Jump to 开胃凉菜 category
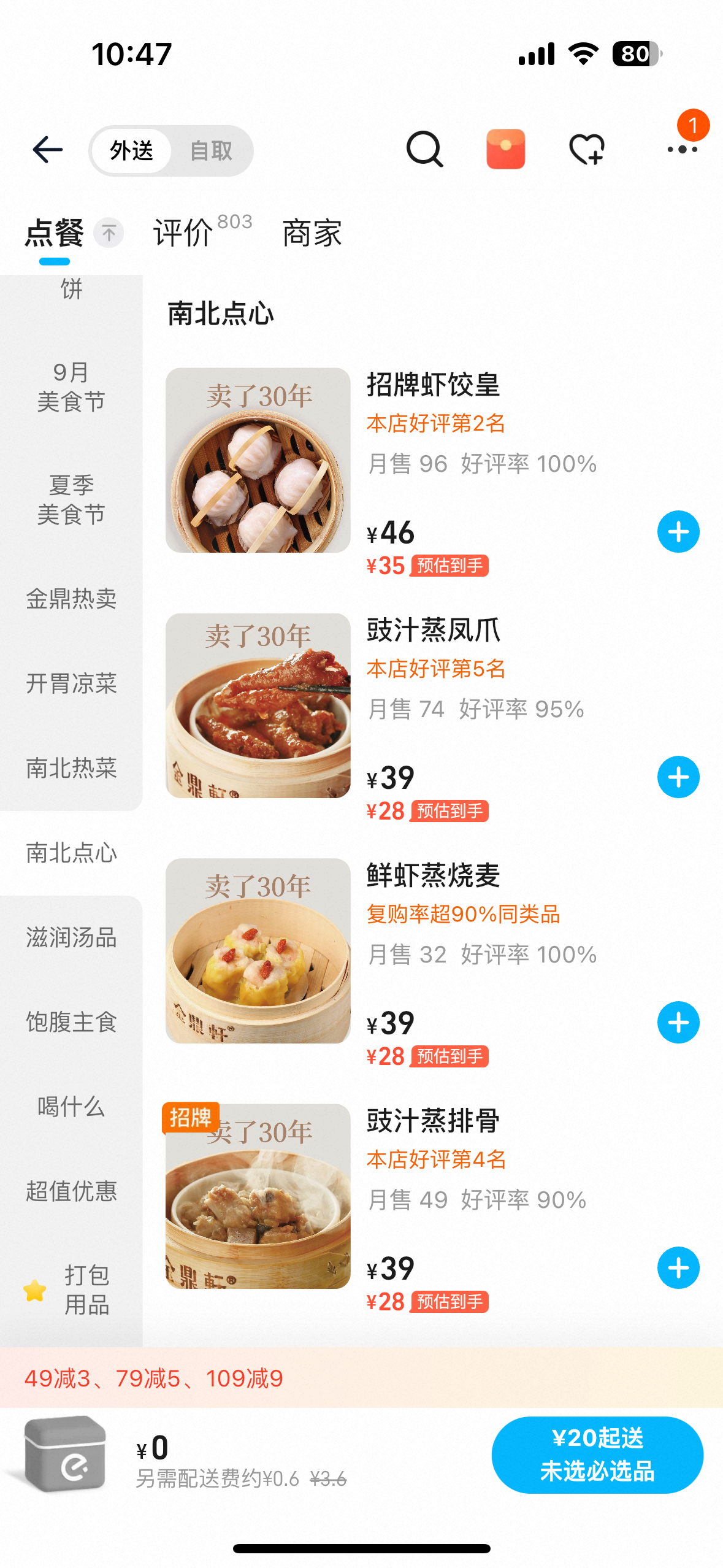The height and width of the screenshot is (1568, 723). [71, 683]
